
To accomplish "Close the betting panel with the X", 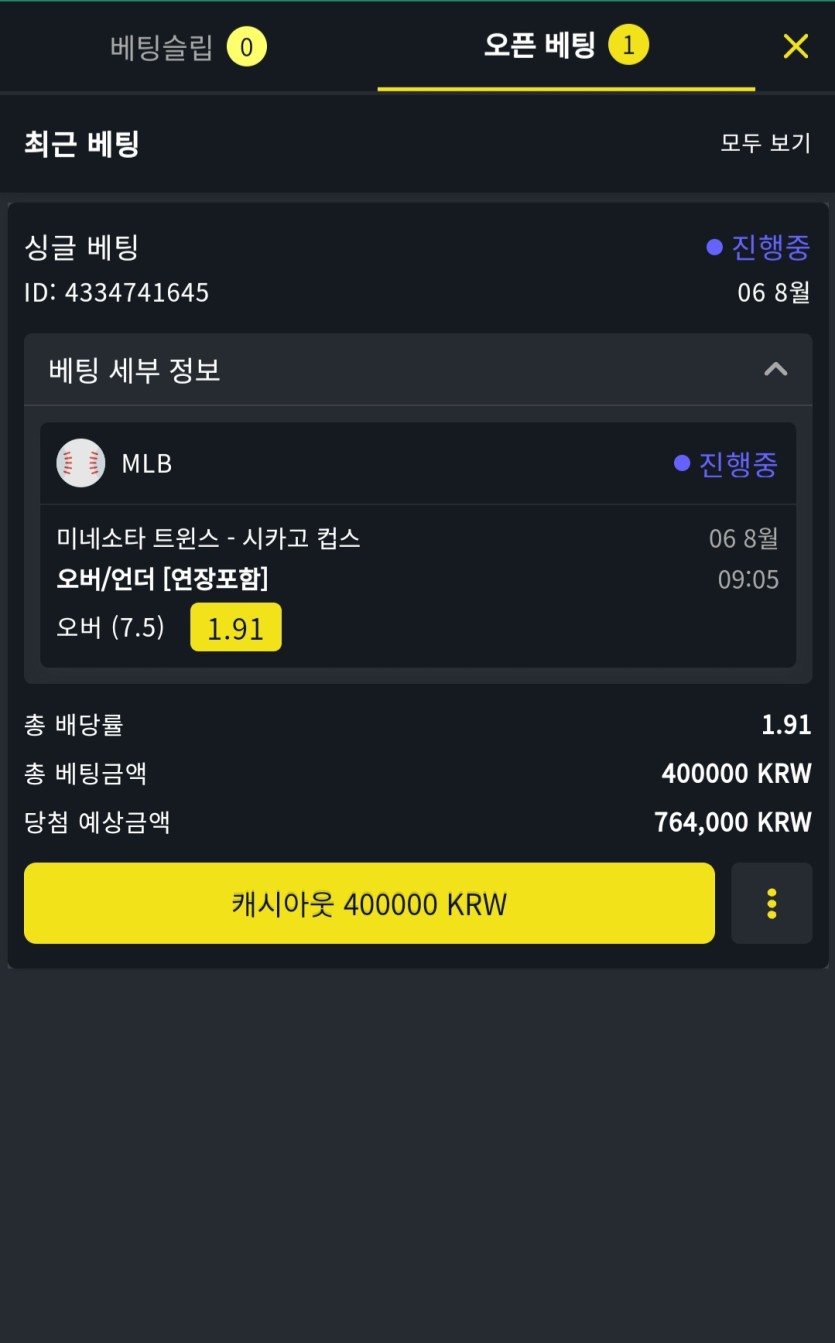I will pos(796,46).
